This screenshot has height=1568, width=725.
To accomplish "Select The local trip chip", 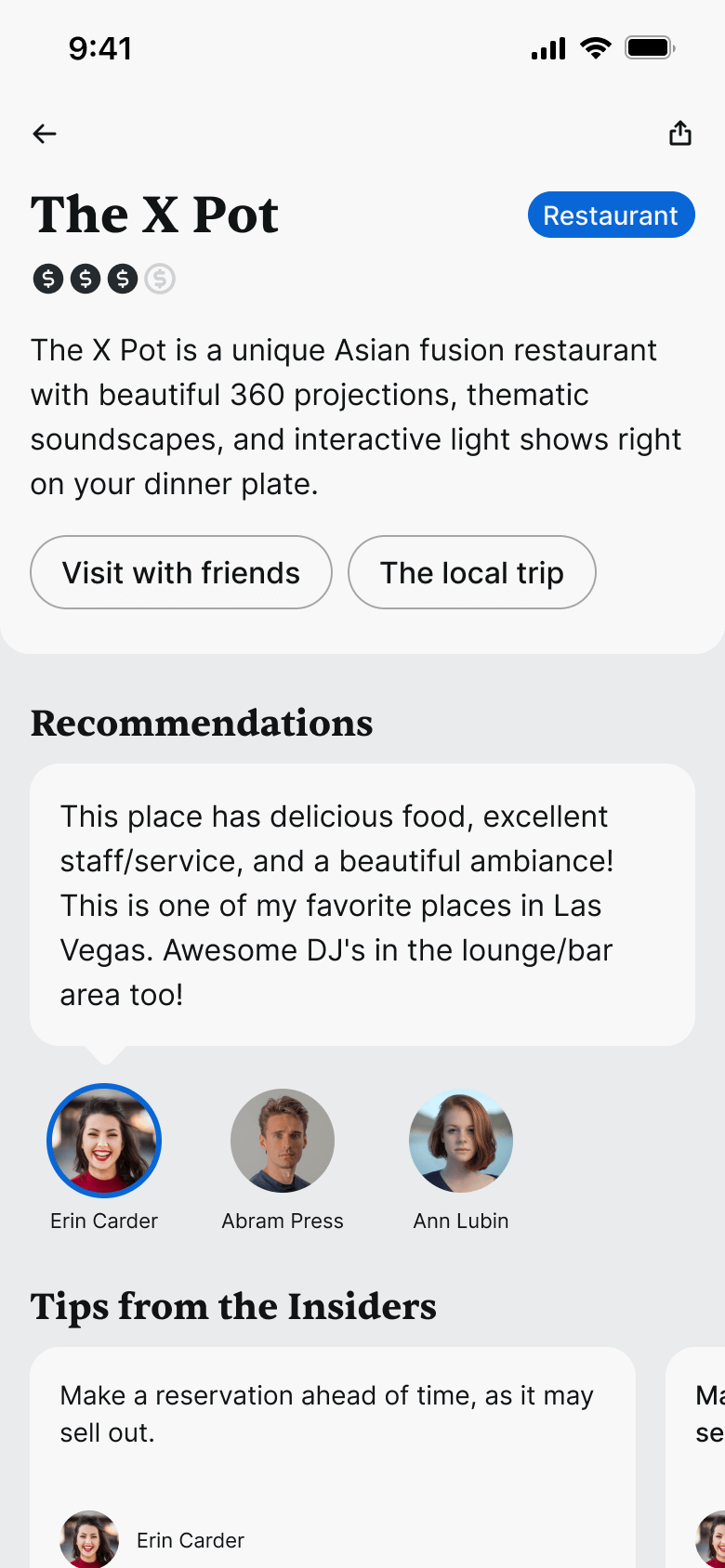I will pos(471,572).
